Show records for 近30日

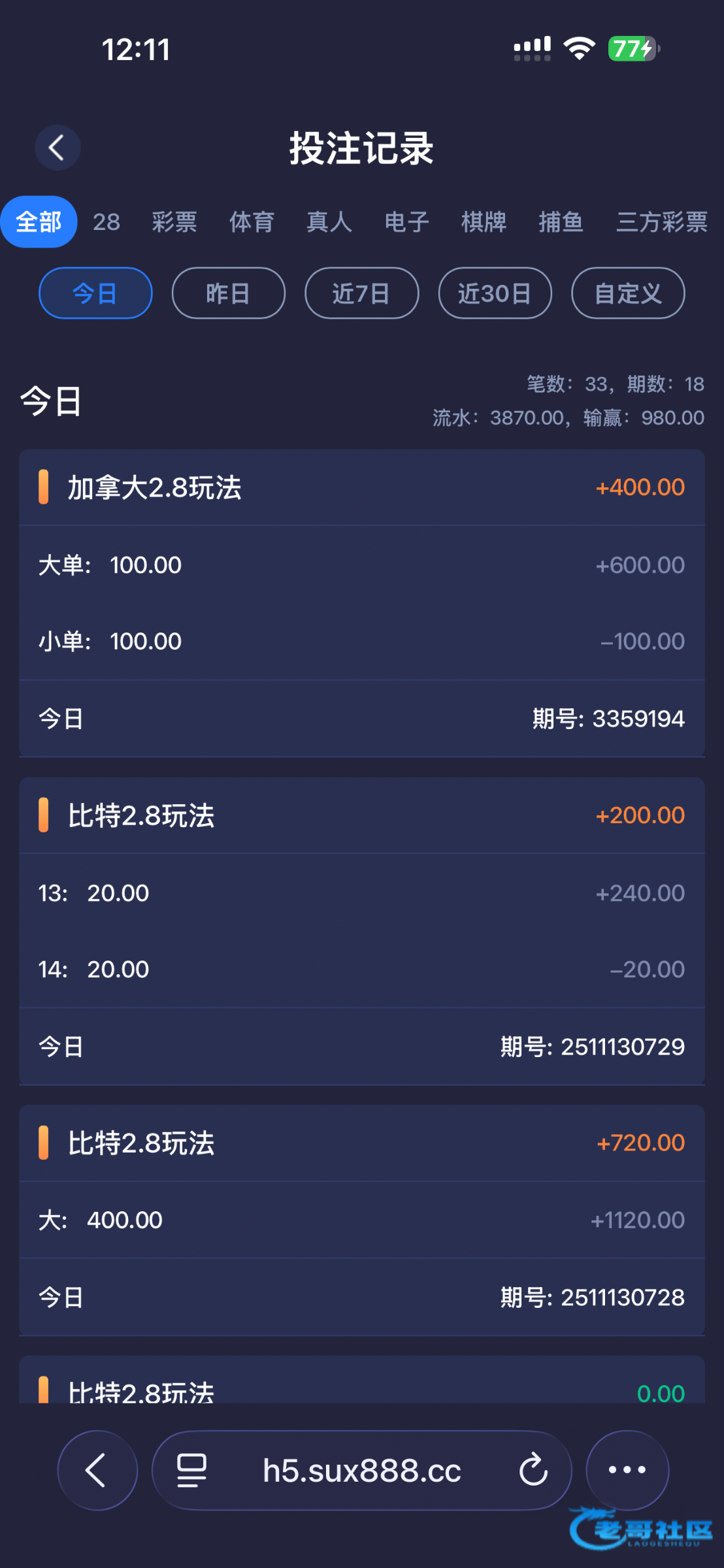(x=495, y=293)
